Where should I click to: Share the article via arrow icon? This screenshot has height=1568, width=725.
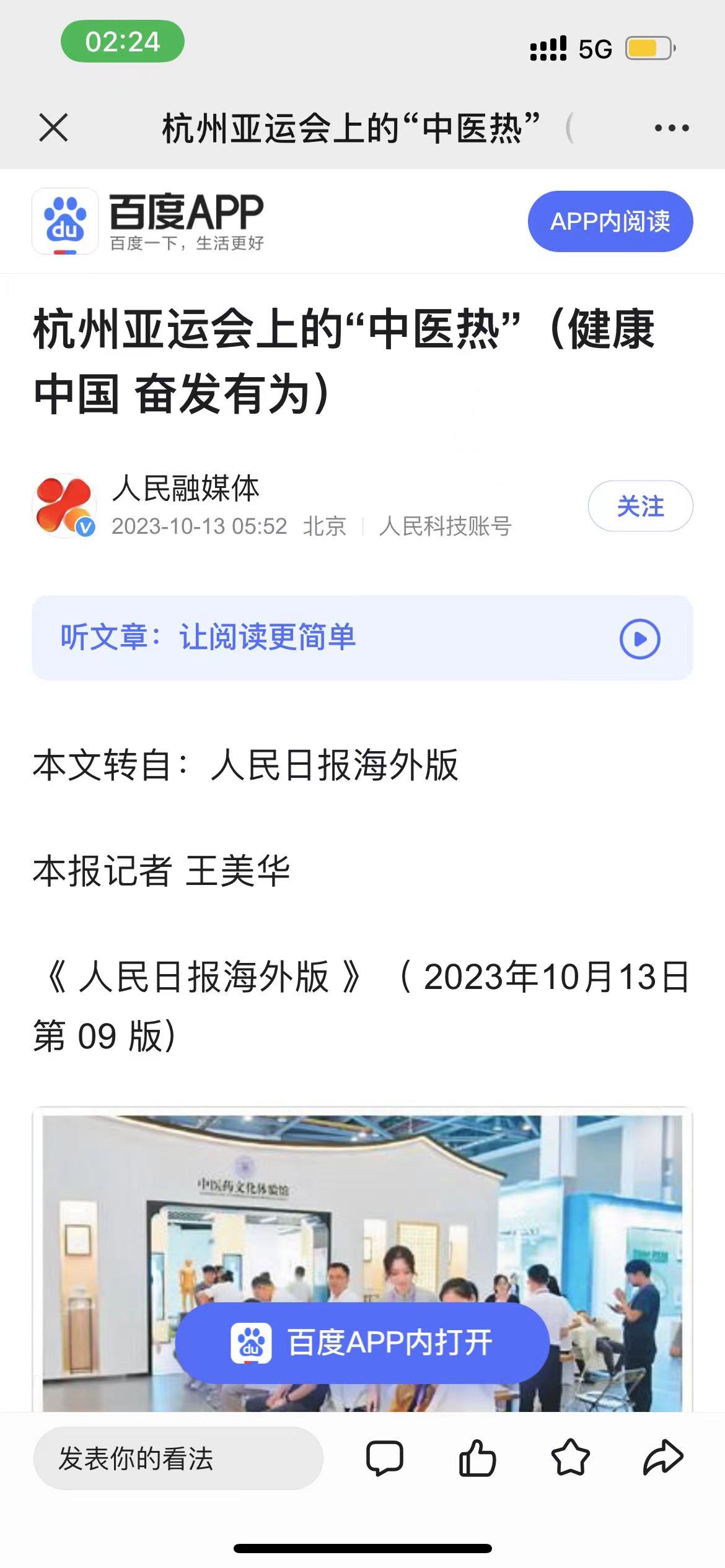pyautogui.click(x=662, y=1458)
